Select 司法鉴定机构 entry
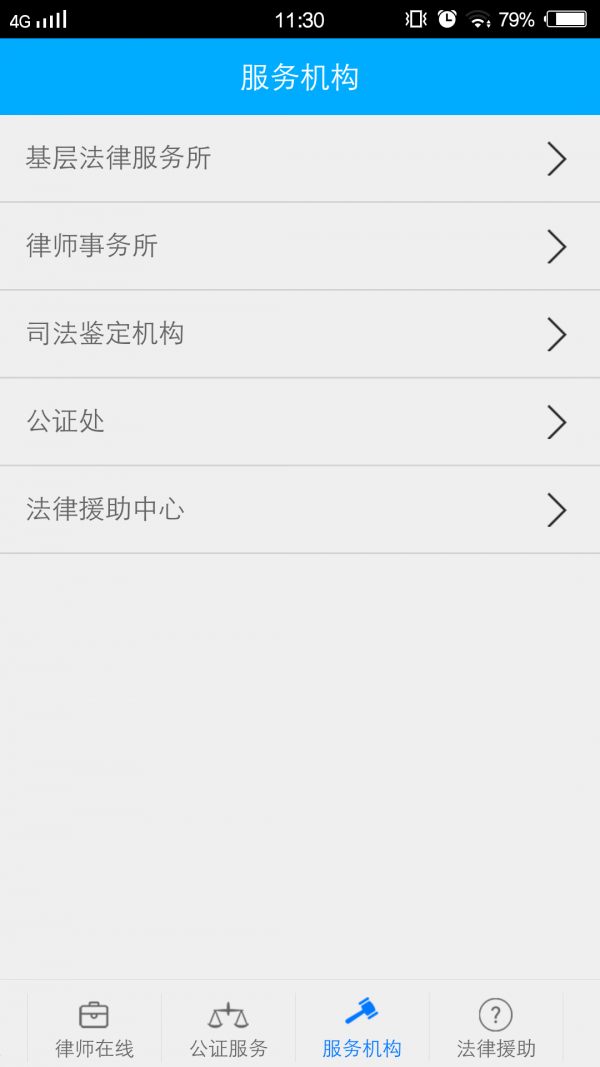This screenshot has height=1067, width=600. click(299, 334)
